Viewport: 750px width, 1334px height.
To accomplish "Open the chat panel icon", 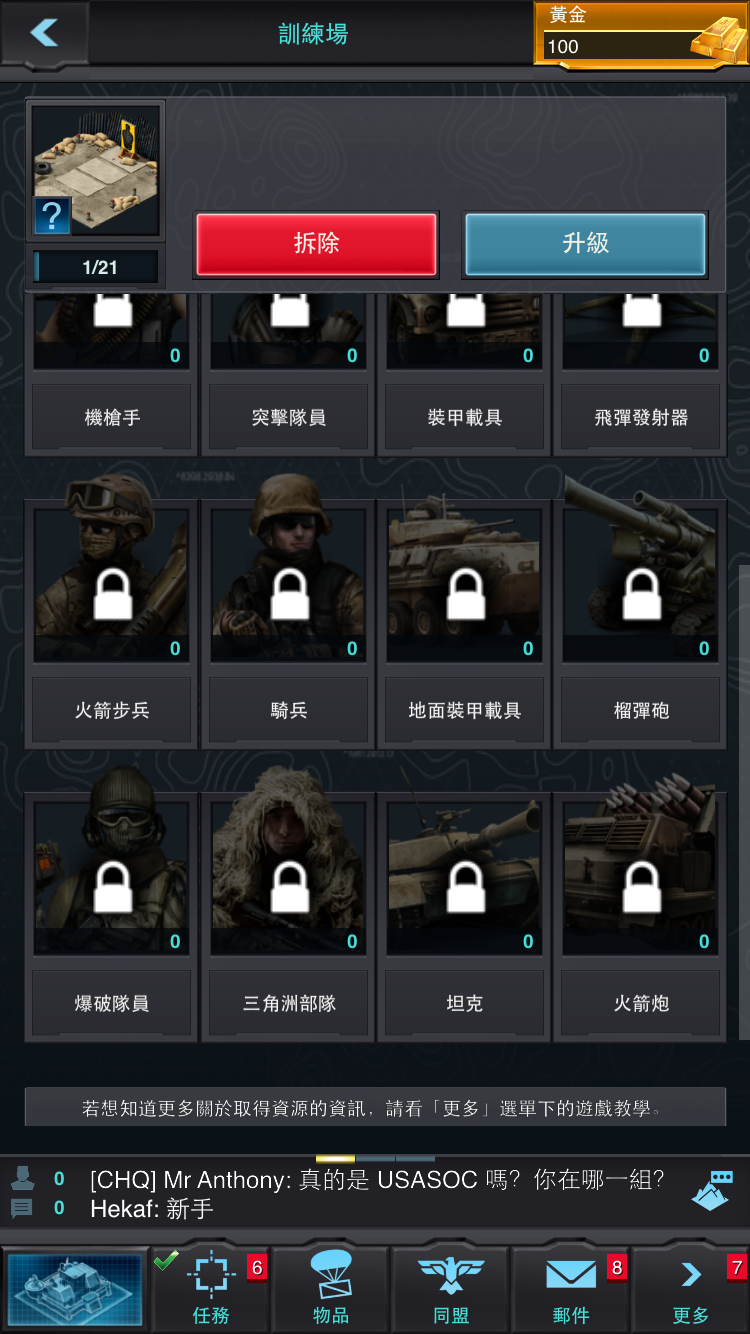I will (x=712, y=1191).
